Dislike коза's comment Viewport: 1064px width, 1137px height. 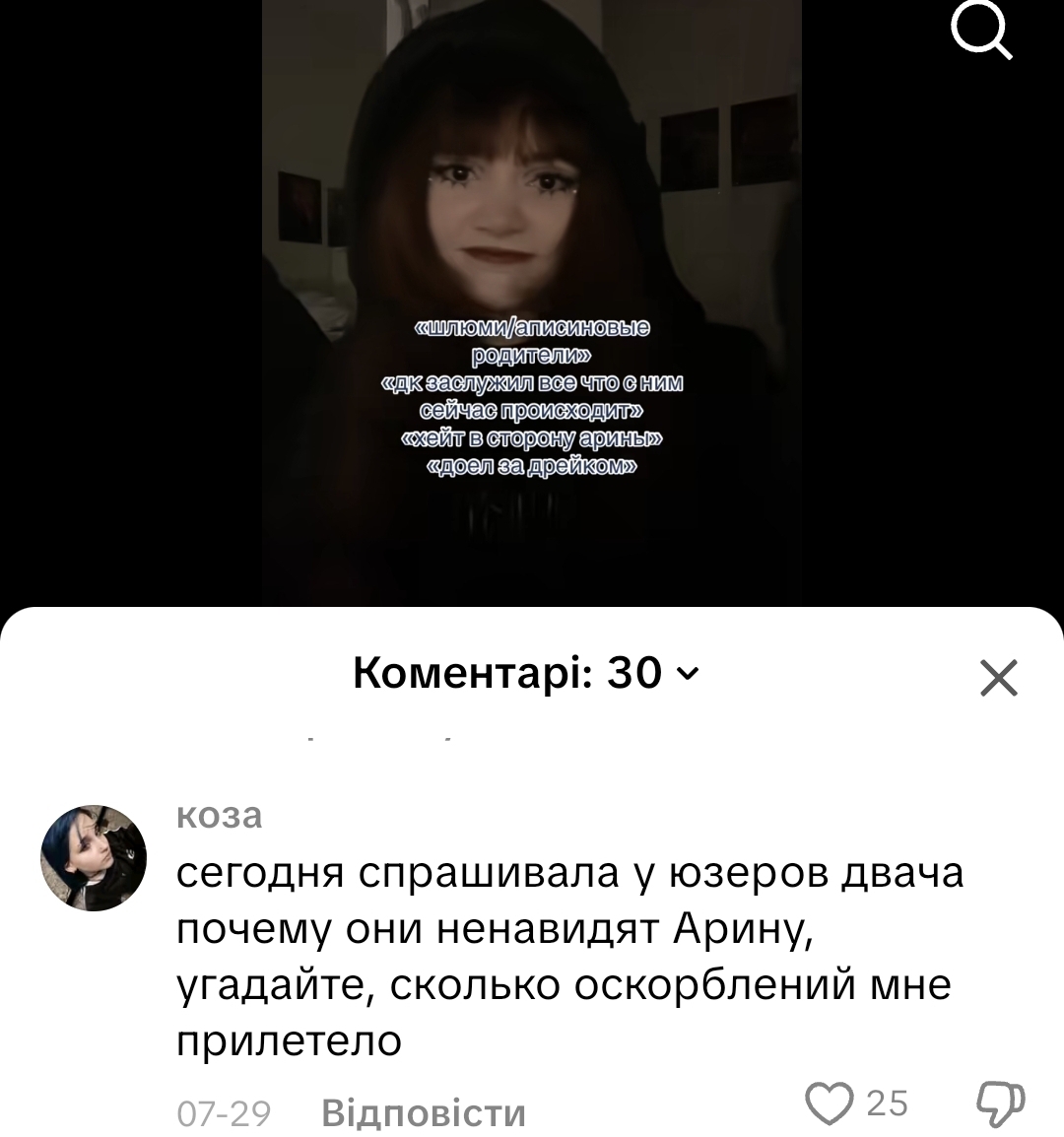(999, 1104)
